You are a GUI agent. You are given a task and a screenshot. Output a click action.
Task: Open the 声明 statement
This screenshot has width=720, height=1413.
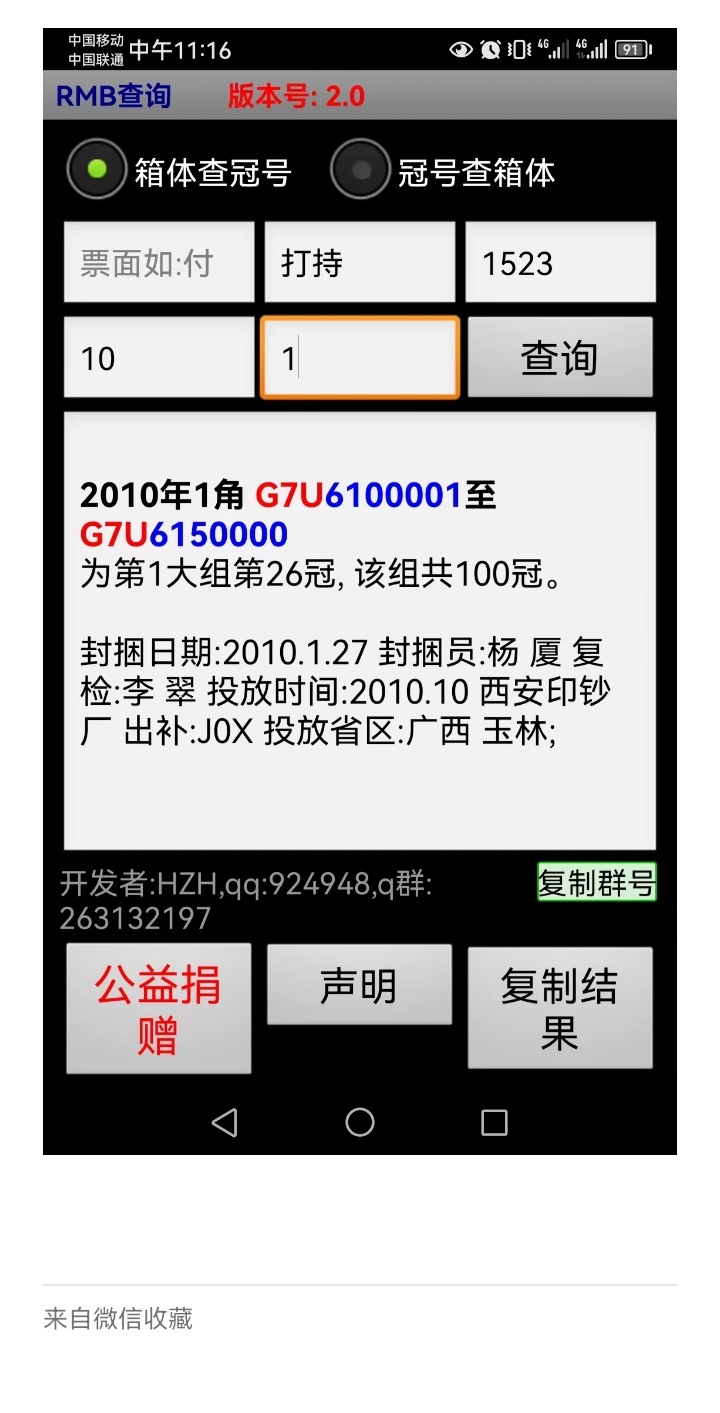point(359,985)
